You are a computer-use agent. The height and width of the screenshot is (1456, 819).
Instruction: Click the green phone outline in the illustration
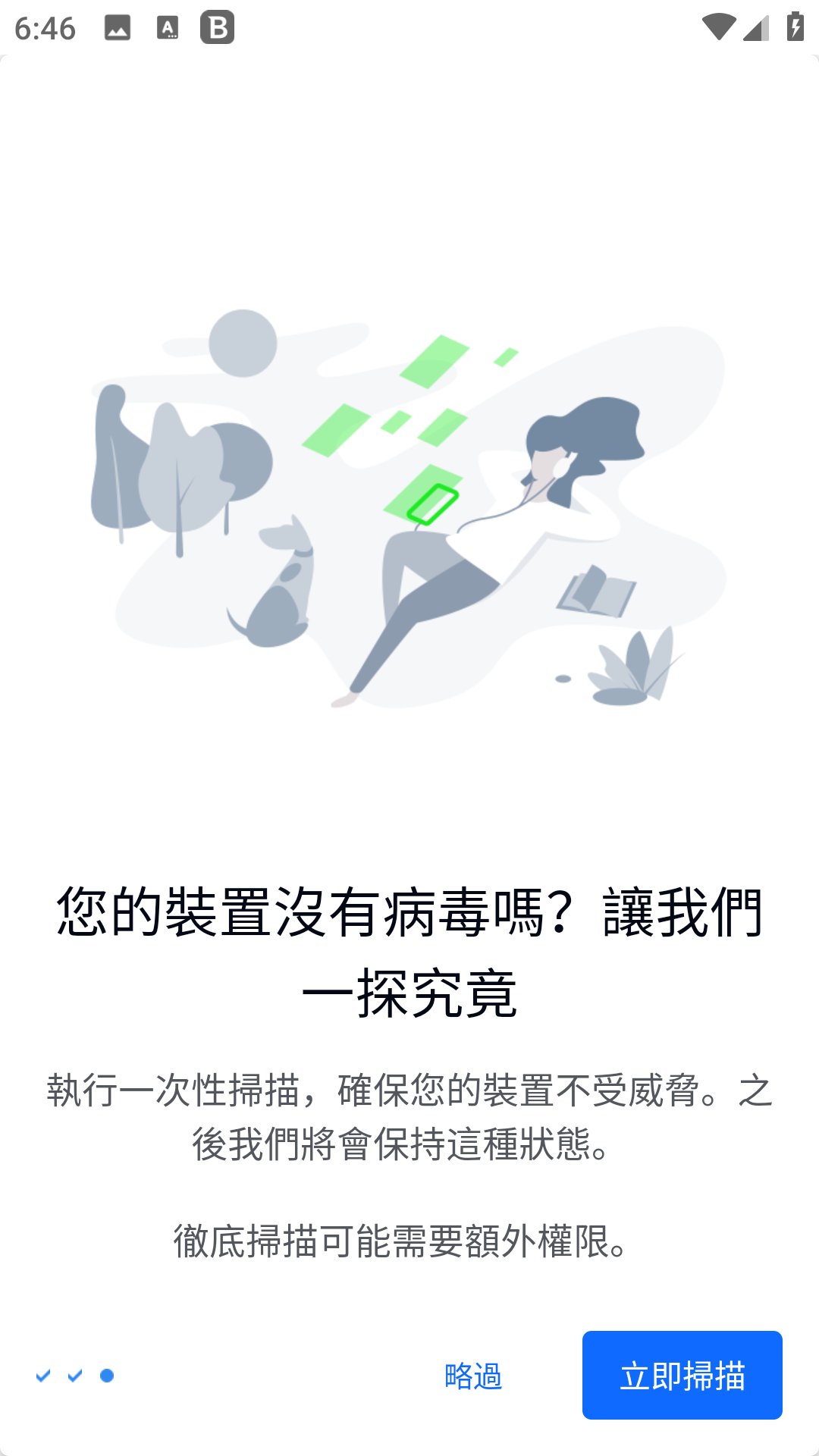[x=432, y=504]
